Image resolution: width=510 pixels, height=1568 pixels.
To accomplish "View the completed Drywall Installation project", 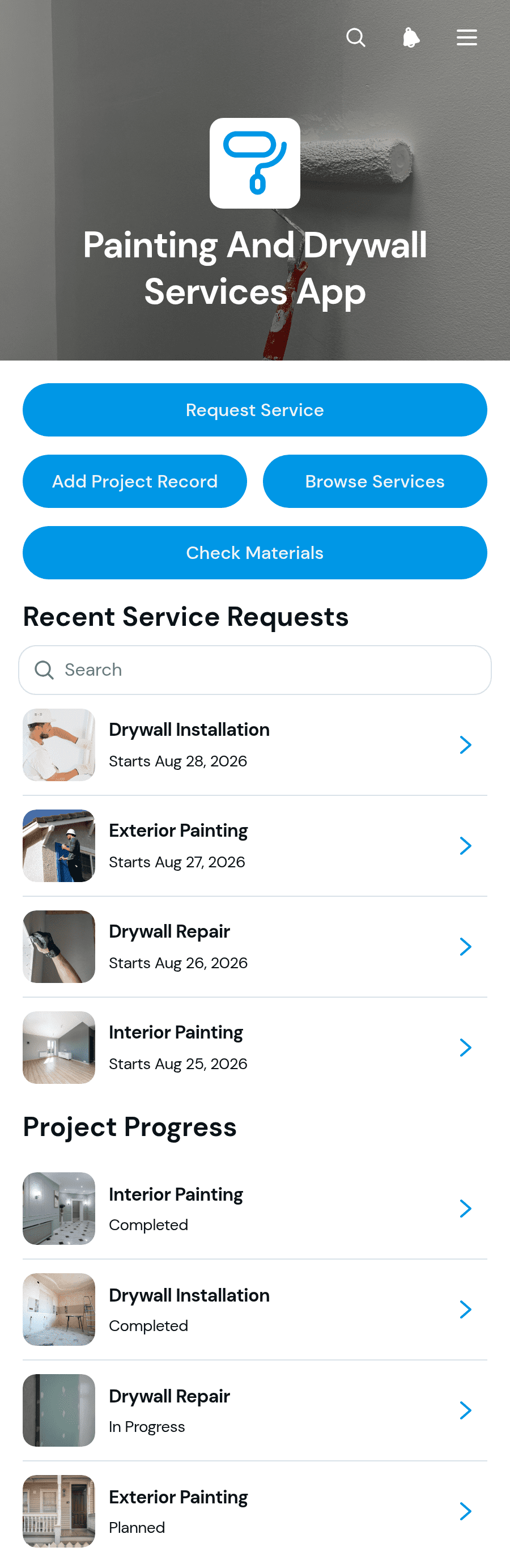I will click(x=255, y=1310).
